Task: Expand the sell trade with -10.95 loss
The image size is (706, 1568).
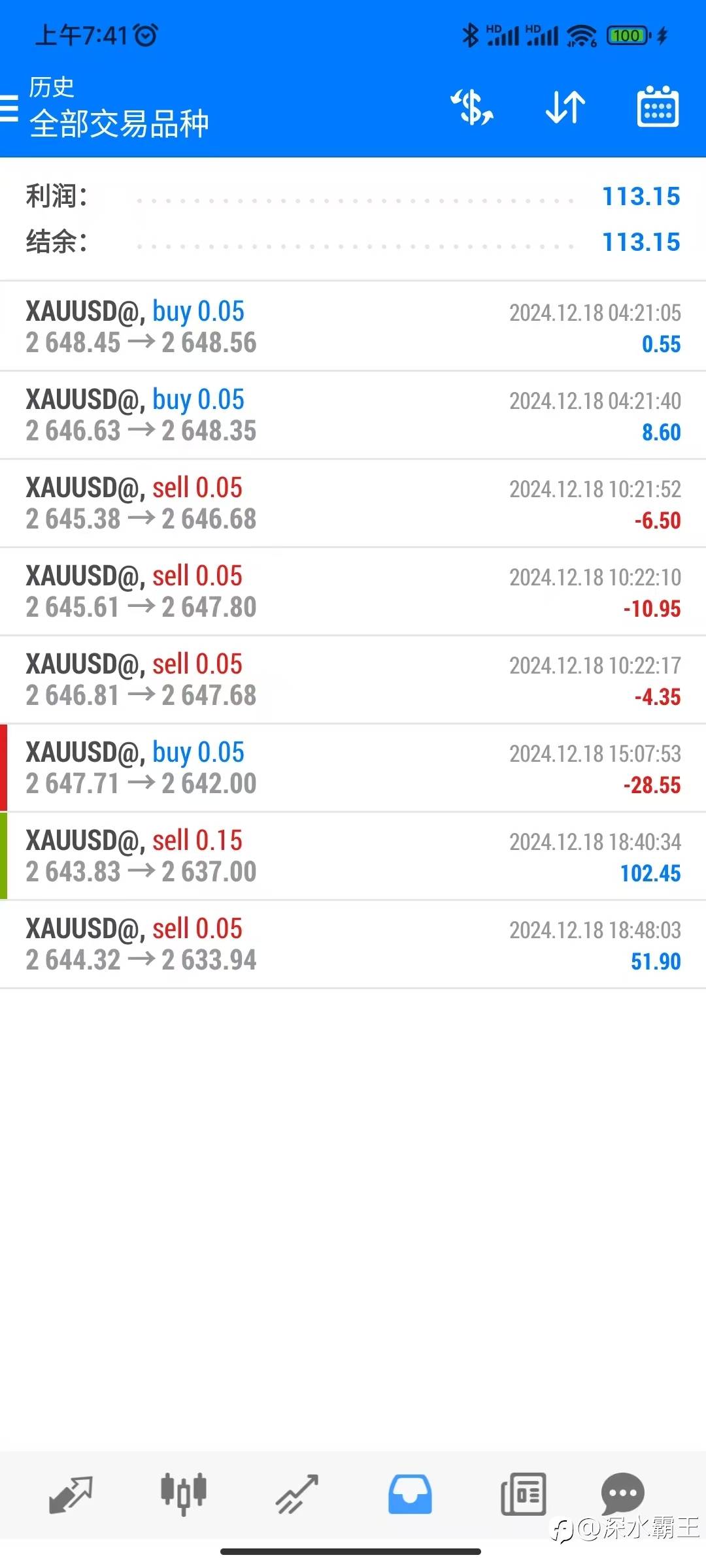Action: point(353,591)
